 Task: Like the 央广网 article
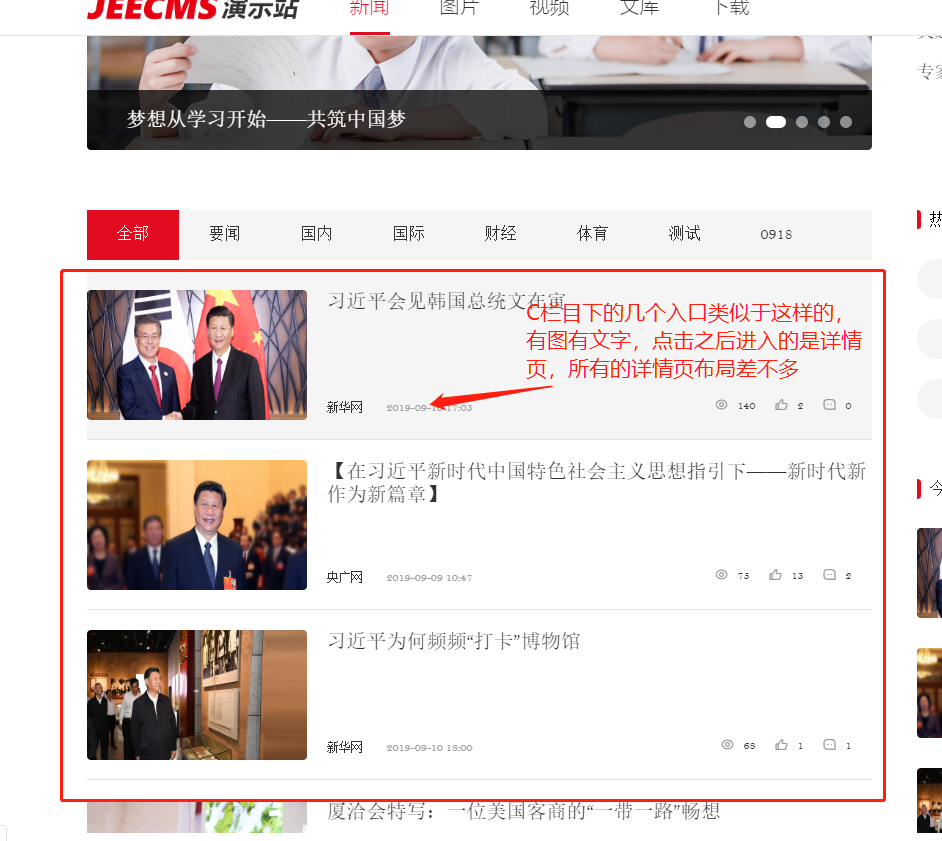[x=776, y=575]
